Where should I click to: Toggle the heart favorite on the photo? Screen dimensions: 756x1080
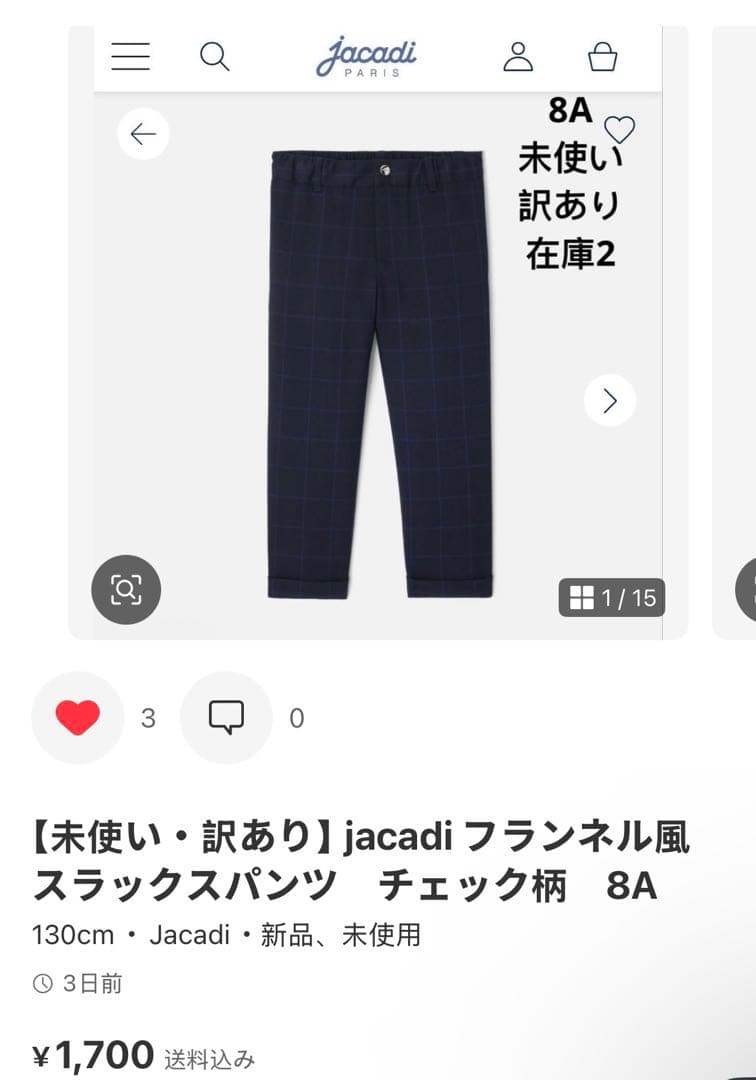coord(618,128)
